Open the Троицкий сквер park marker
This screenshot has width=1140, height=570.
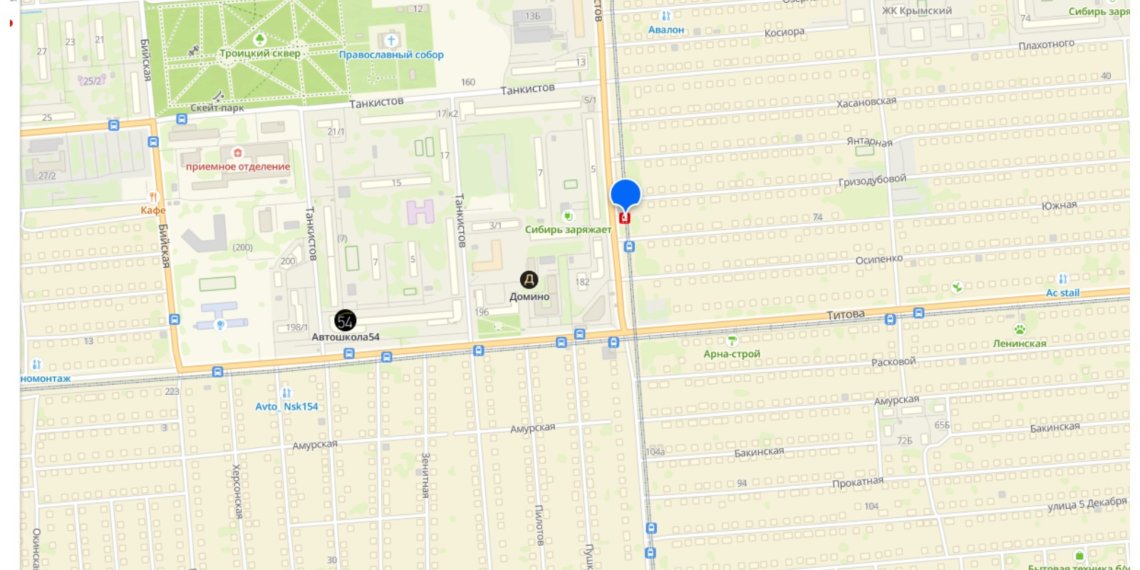tap(259, 39)
